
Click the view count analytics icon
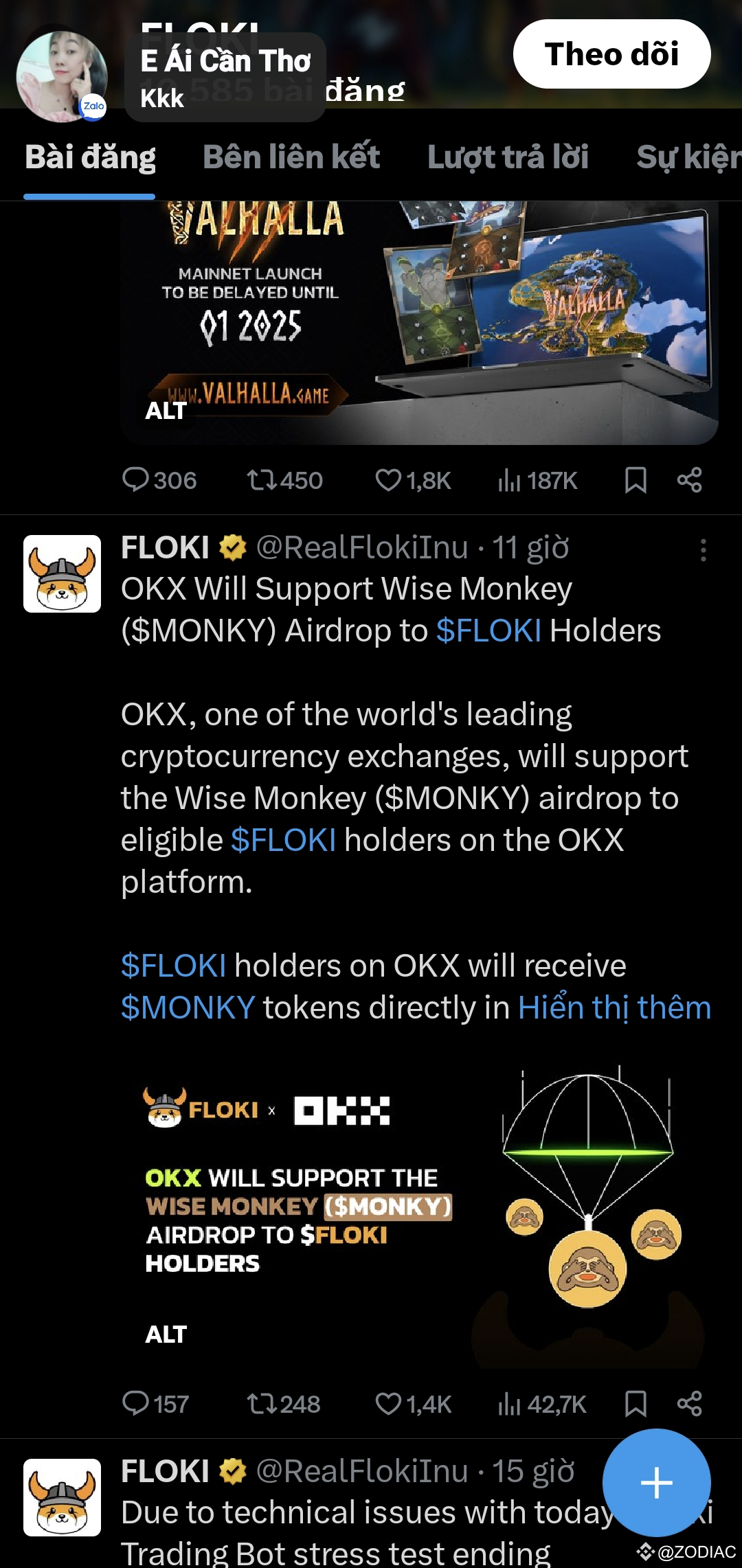510,1404
